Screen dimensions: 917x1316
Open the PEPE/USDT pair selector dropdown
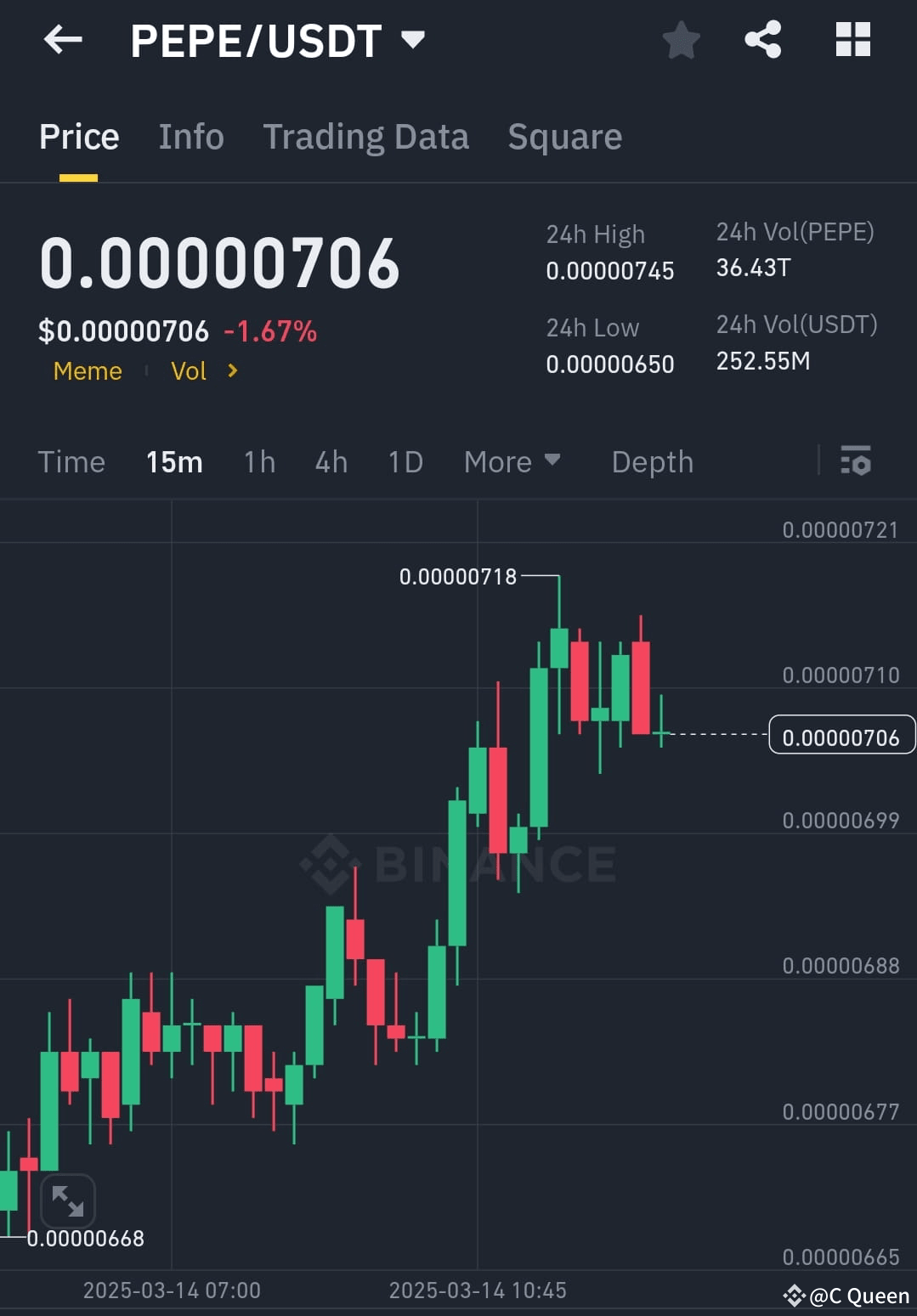(414, 40)
